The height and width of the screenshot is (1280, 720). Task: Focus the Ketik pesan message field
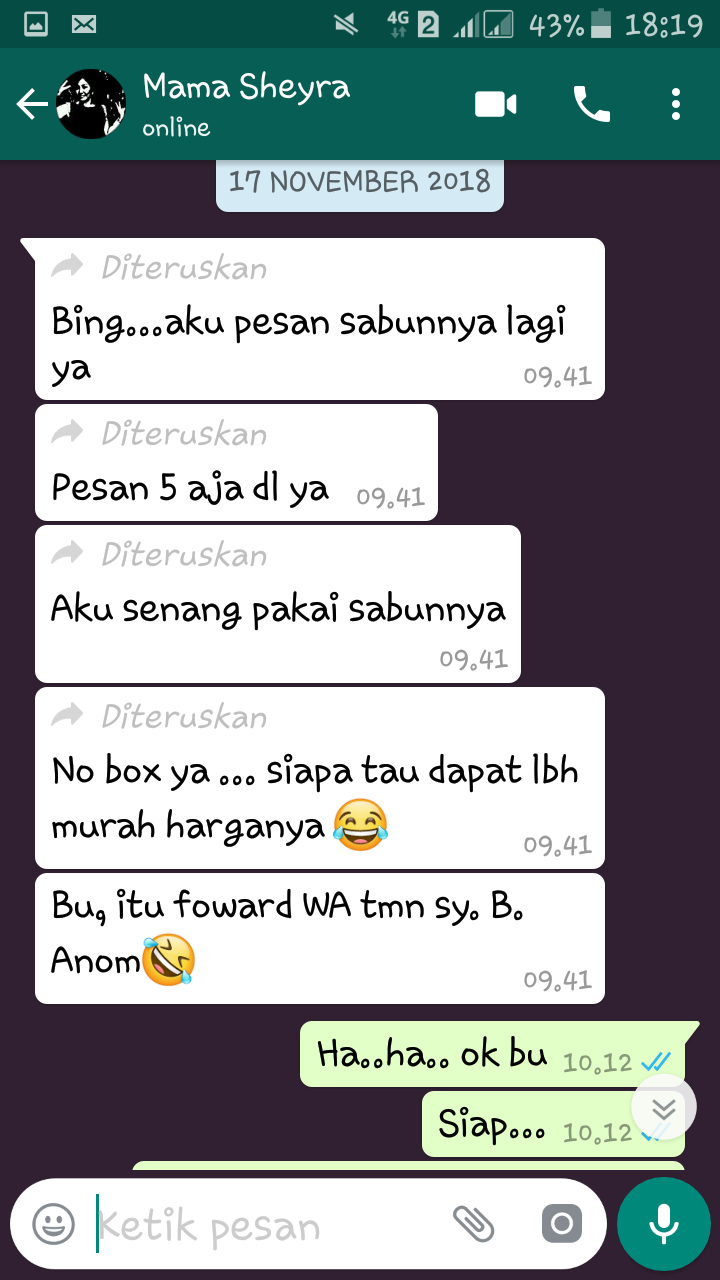260,1226
